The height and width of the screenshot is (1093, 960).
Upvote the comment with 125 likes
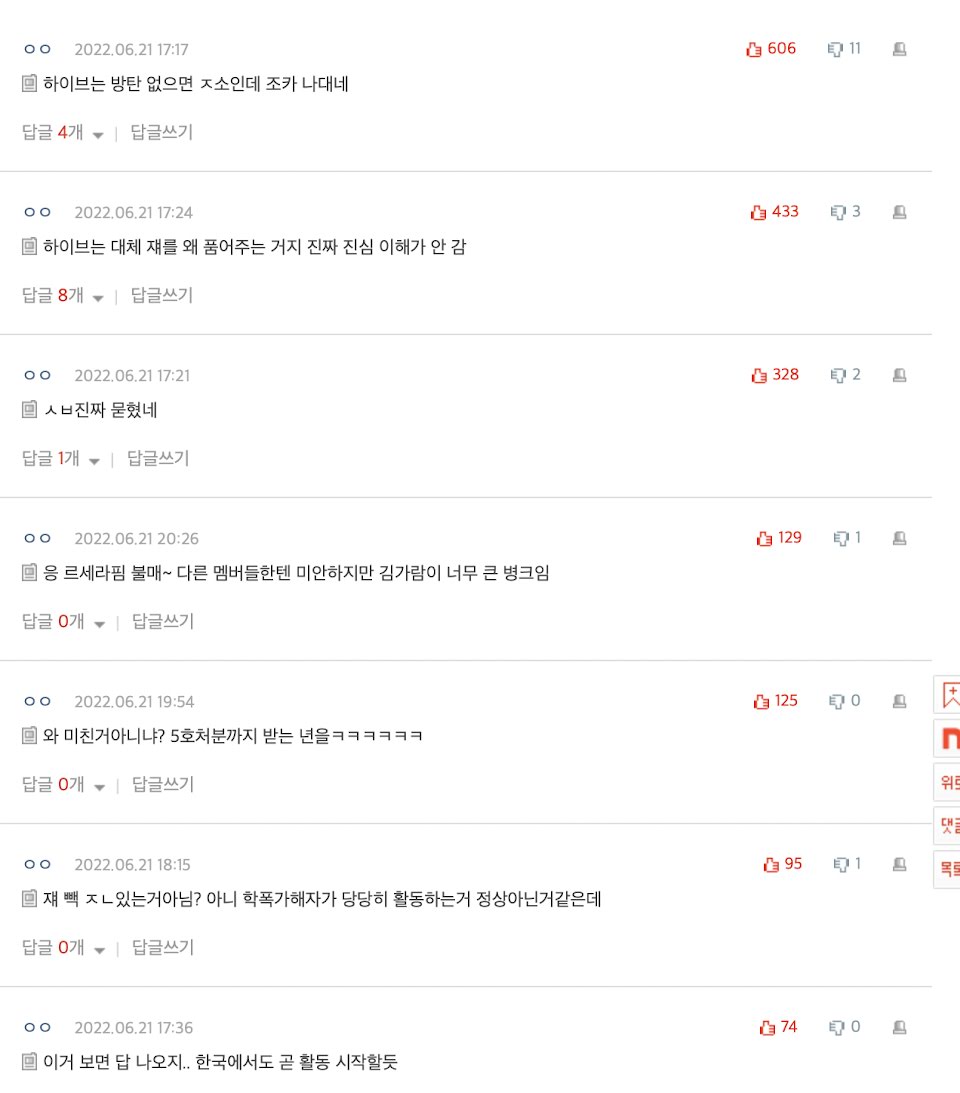(x=775, y=701)
